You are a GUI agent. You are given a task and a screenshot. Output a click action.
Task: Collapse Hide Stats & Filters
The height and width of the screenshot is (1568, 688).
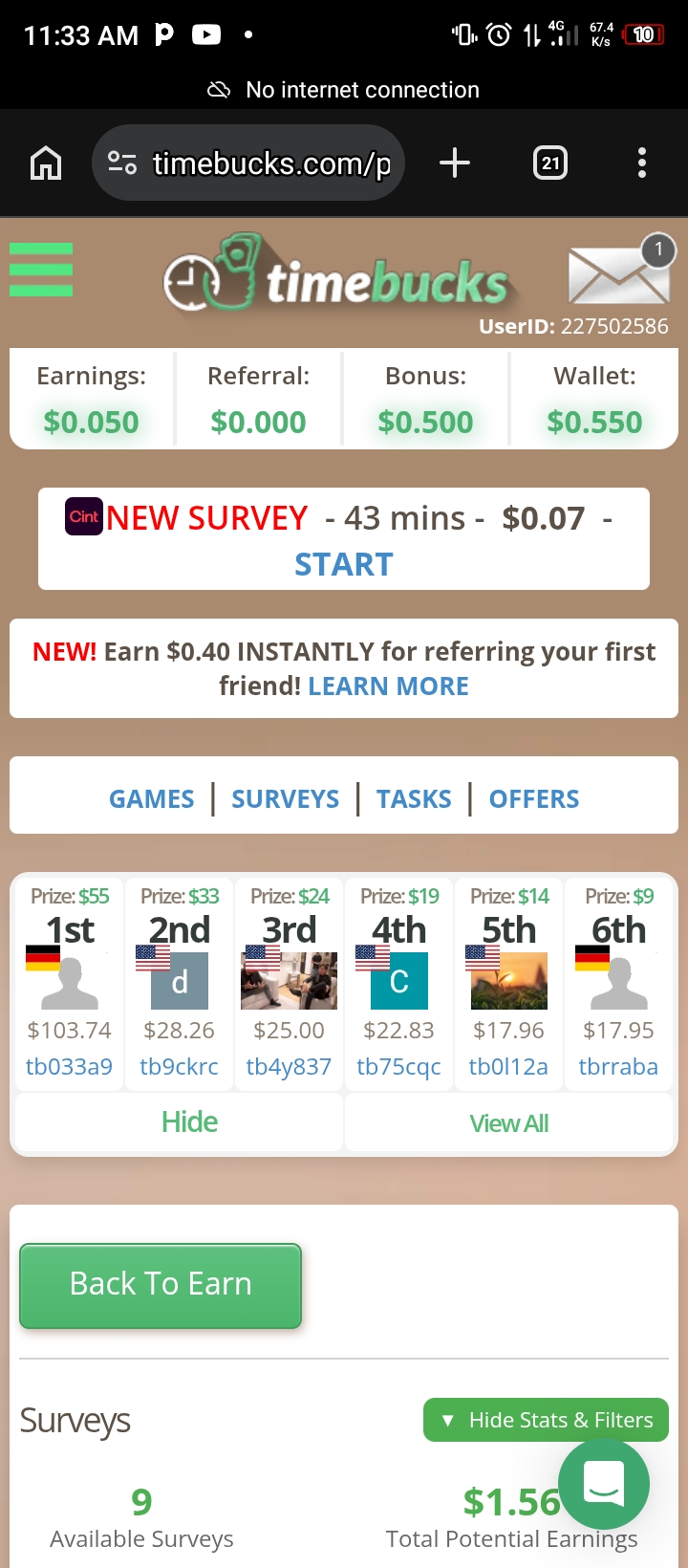[x=545, y=1420]
